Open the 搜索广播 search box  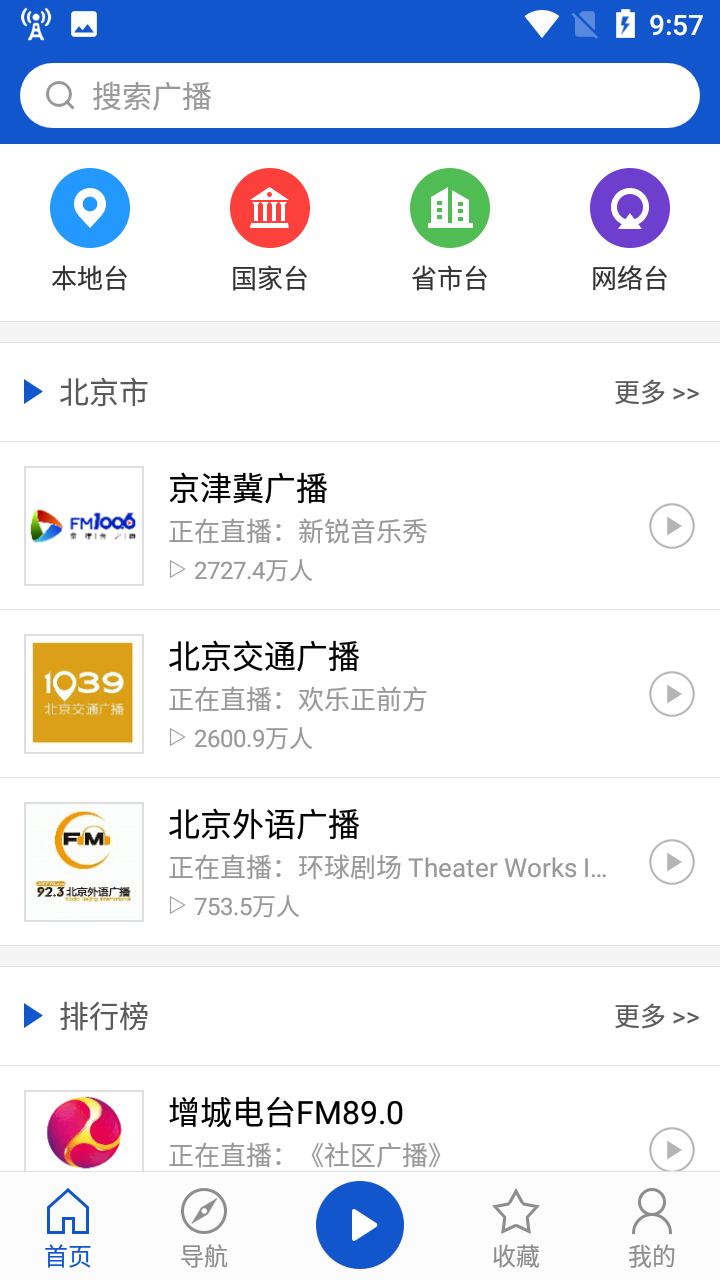pyautogui.click(x=360, y=96)
